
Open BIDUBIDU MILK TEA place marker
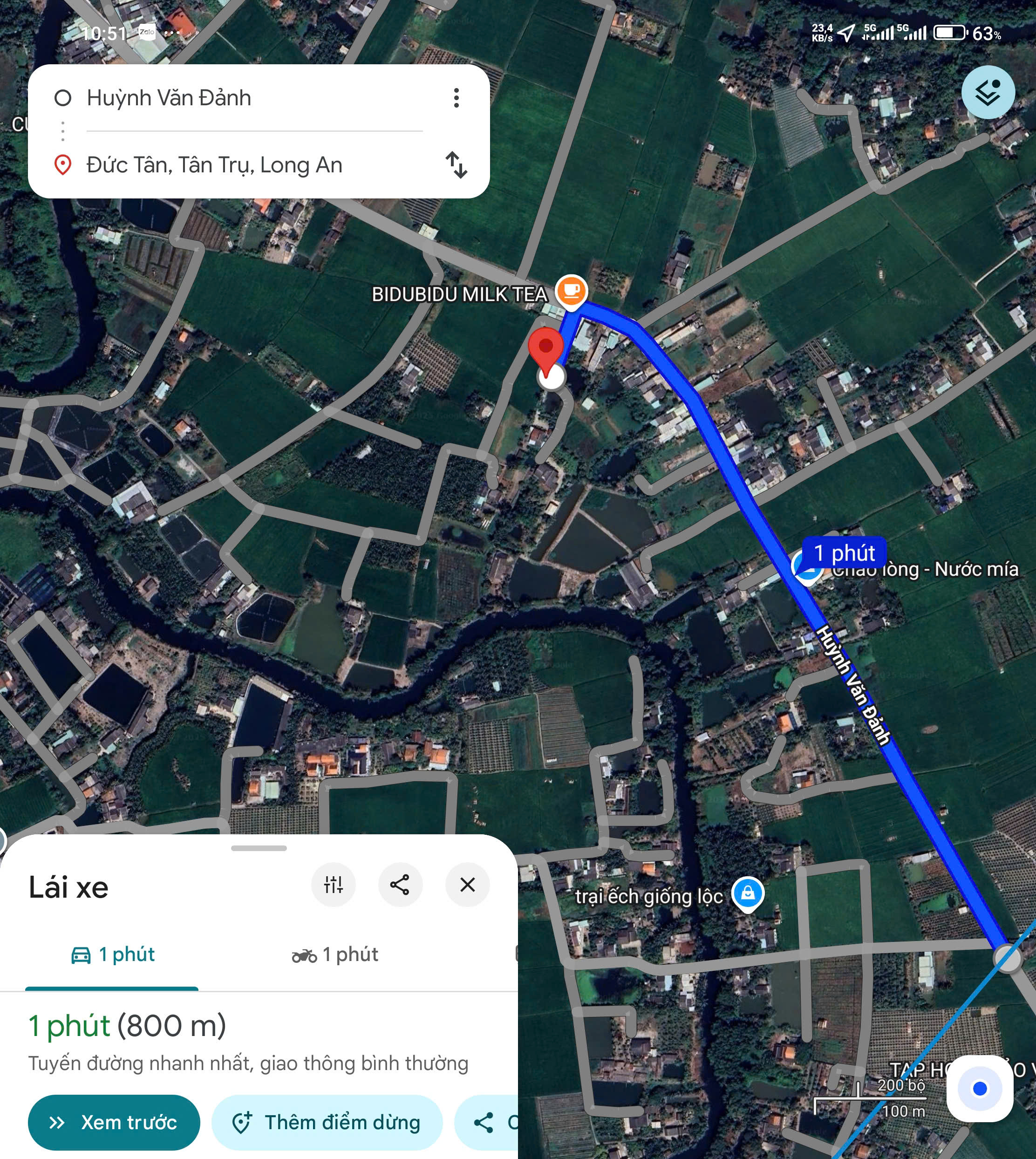click(x=572, y=292)
